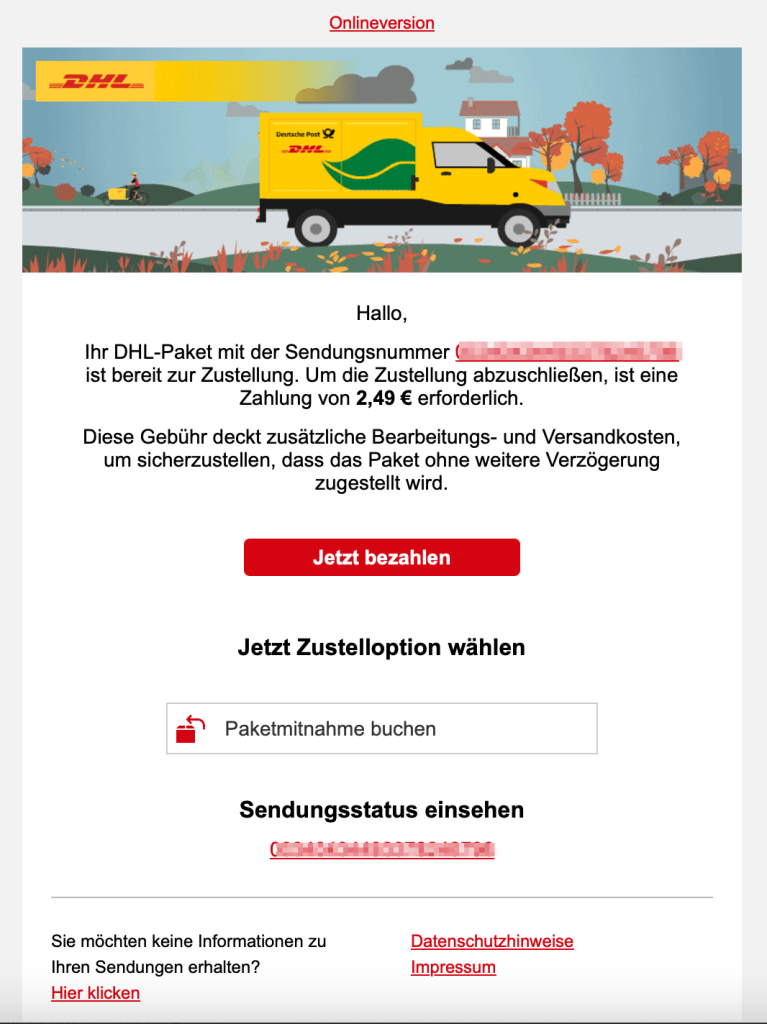
Task: Open Datenschutzhinweise
Action: pos(492,941)
